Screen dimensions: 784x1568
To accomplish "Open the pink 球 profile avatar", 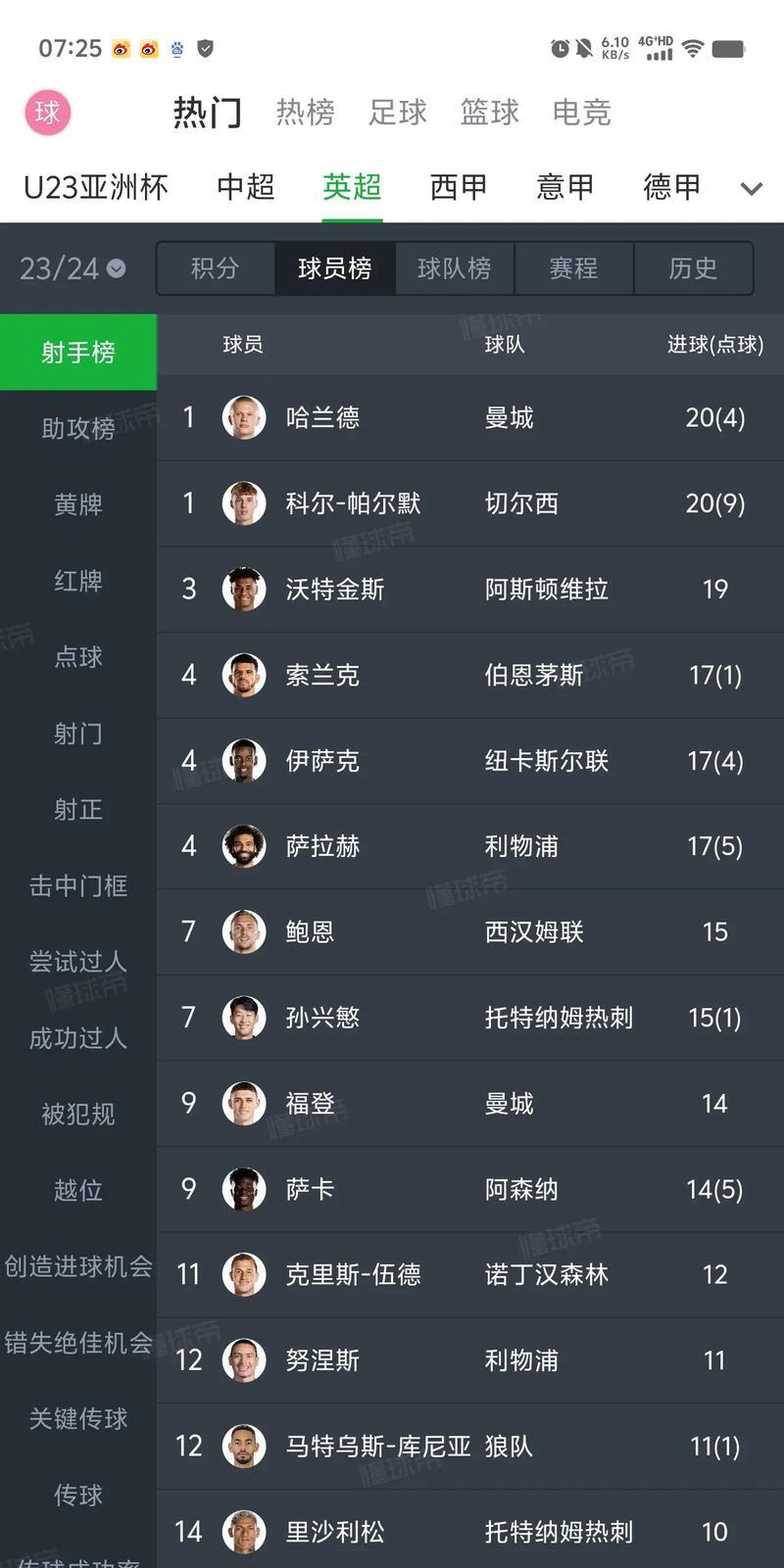I will pos(48,113).
